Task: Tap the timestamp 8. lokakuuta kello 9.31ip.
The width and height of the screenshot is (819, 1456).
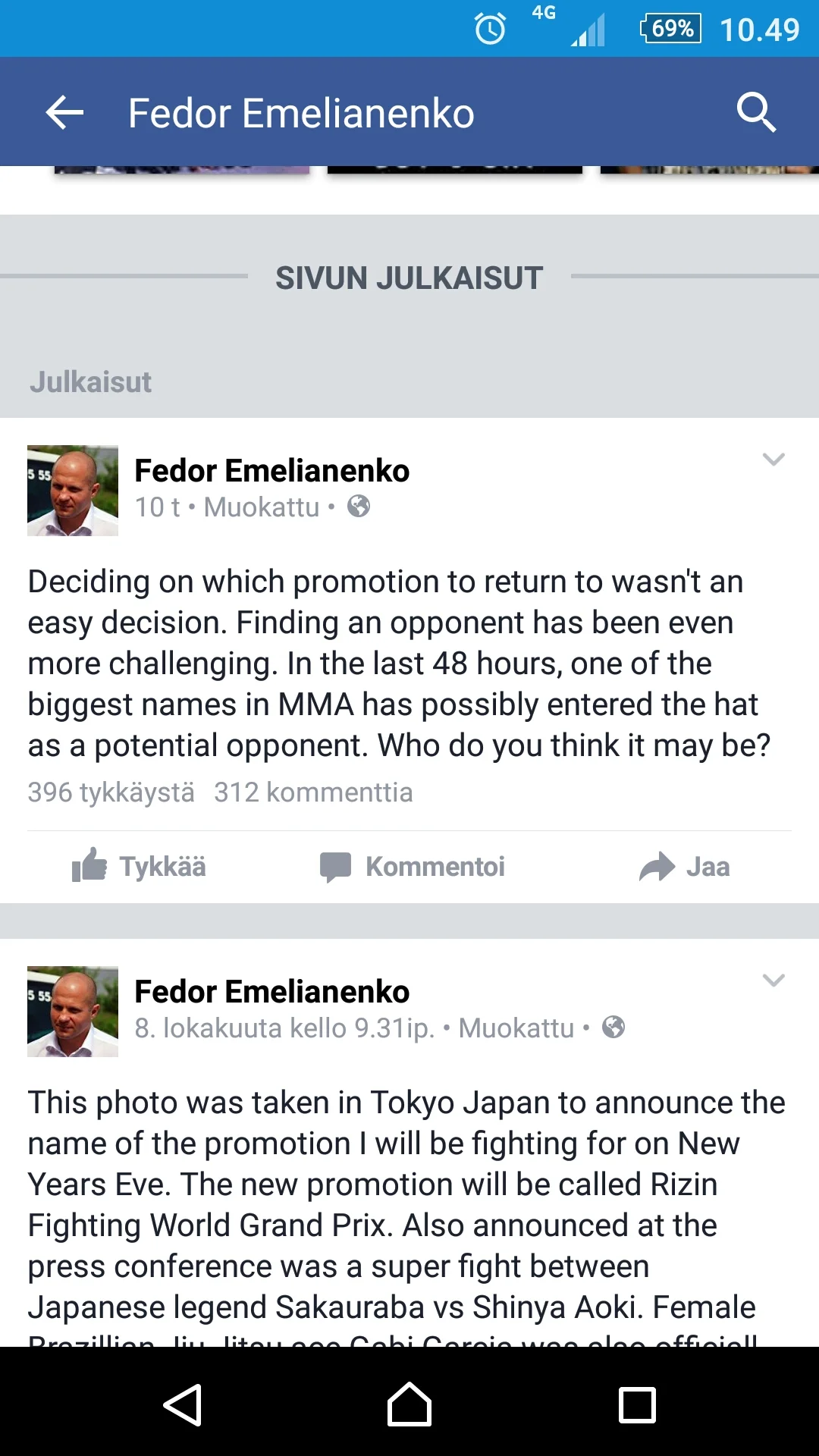Action: pos(284,1028)
